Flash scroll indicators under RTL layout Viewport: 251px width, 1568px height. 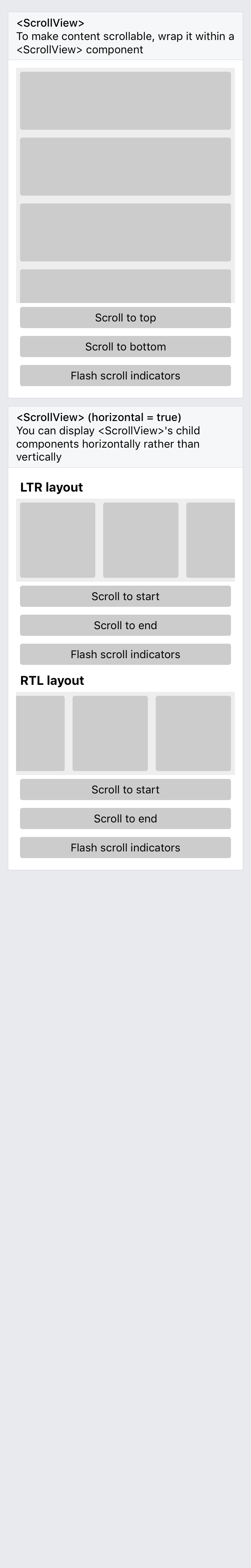(125, 847)
